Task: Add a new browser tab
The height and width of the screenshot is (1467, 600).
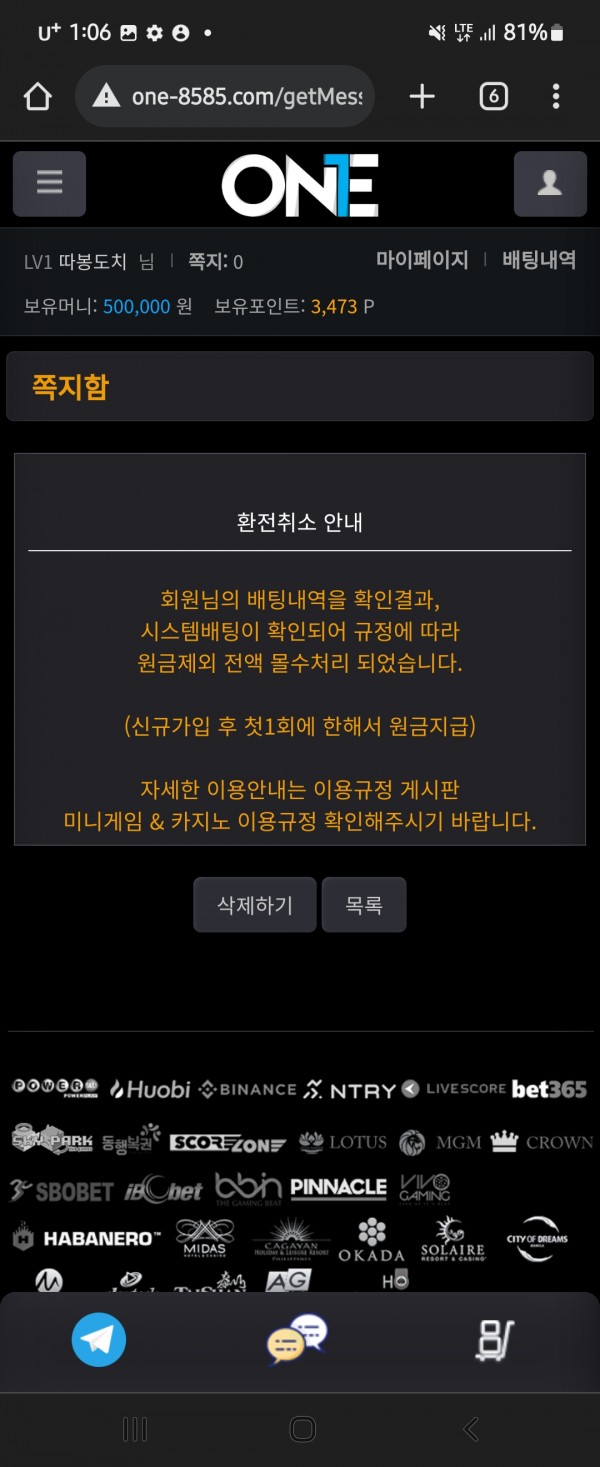Action: point(422,97)
